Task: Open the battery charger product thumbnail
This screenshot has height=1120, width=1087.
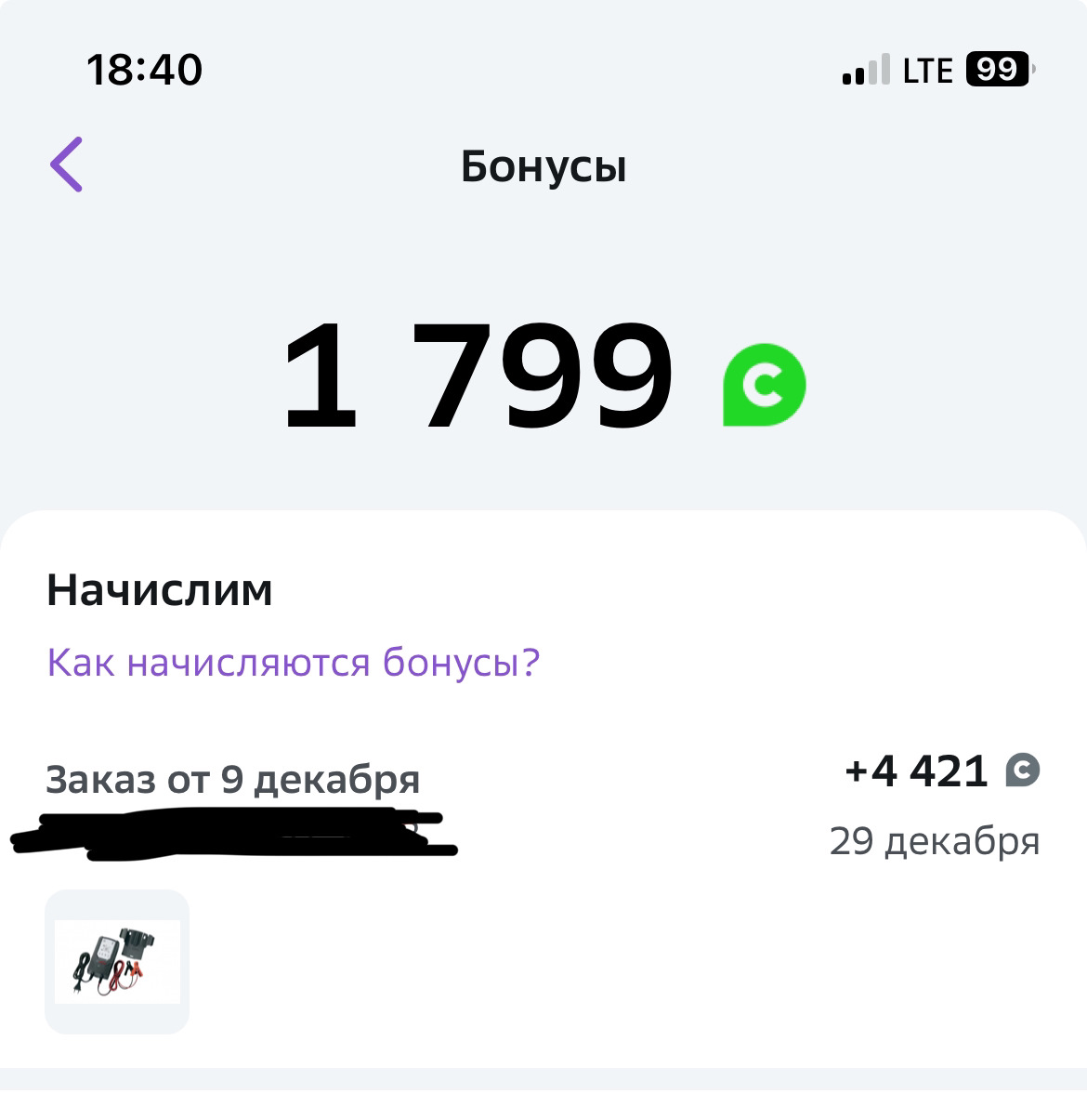Action: pos(117,961)
